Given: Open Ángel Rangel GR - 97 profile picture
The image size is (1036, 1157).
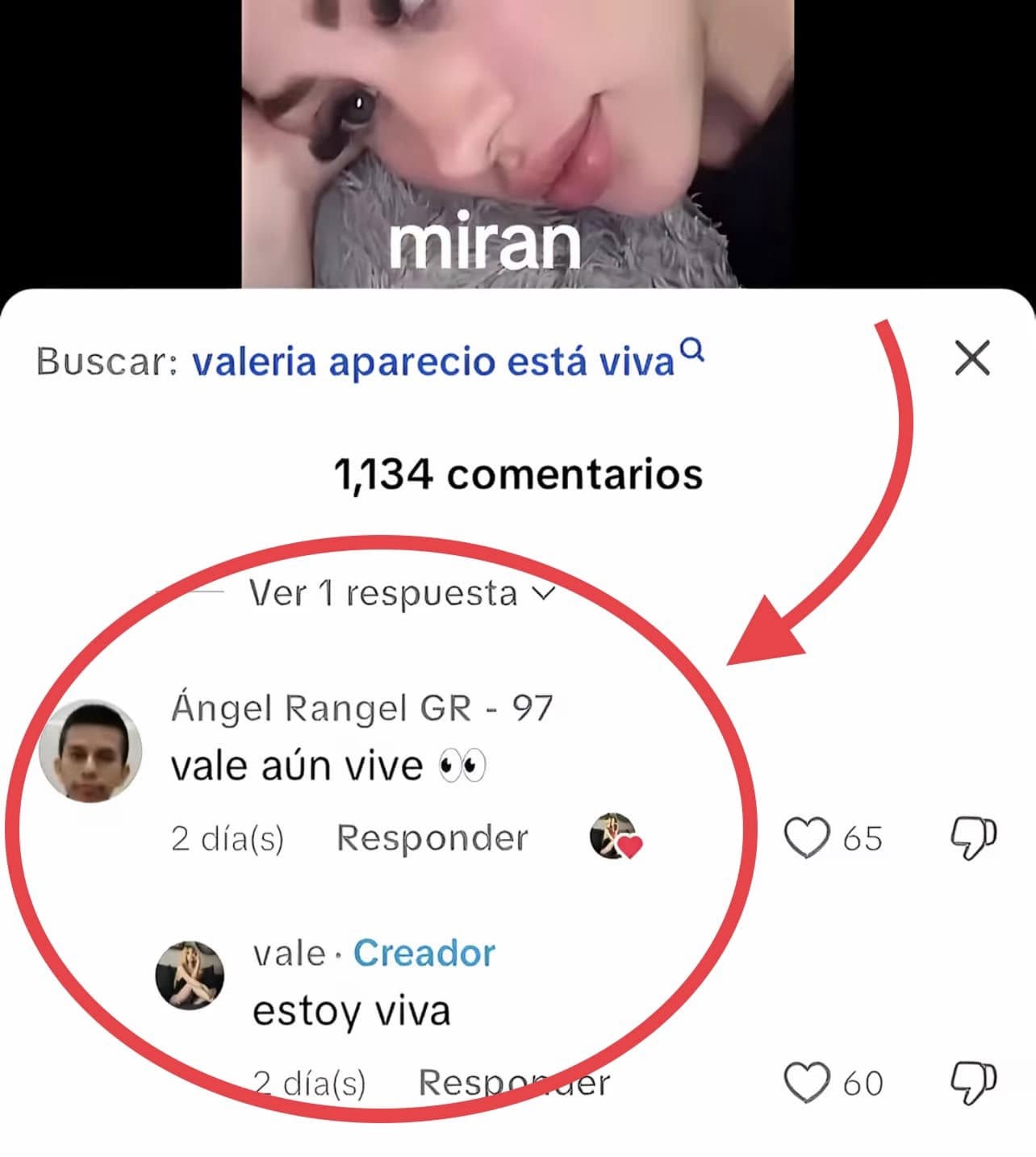Looking at the screenshot, I should coord(90,752).
